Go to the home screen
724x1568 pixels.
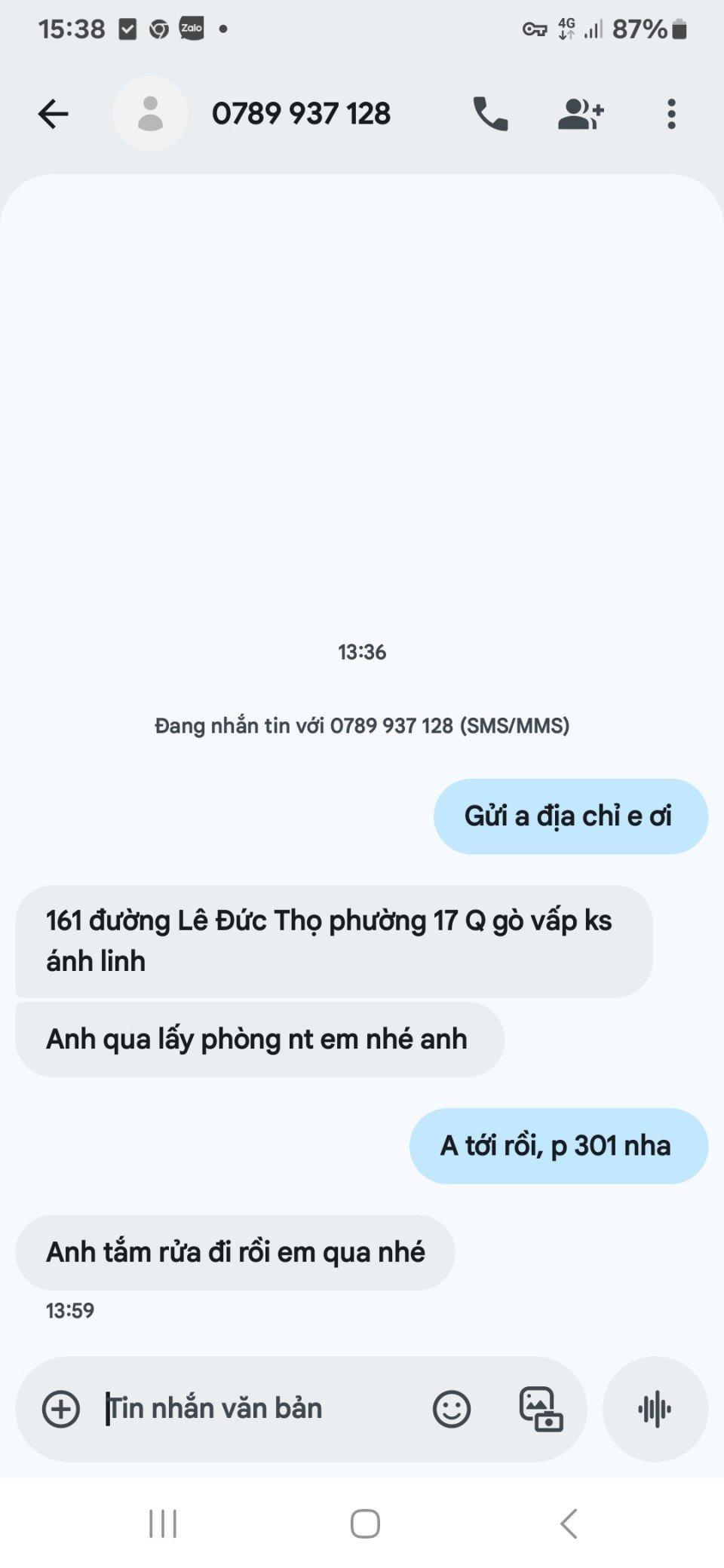point(365,1524)
